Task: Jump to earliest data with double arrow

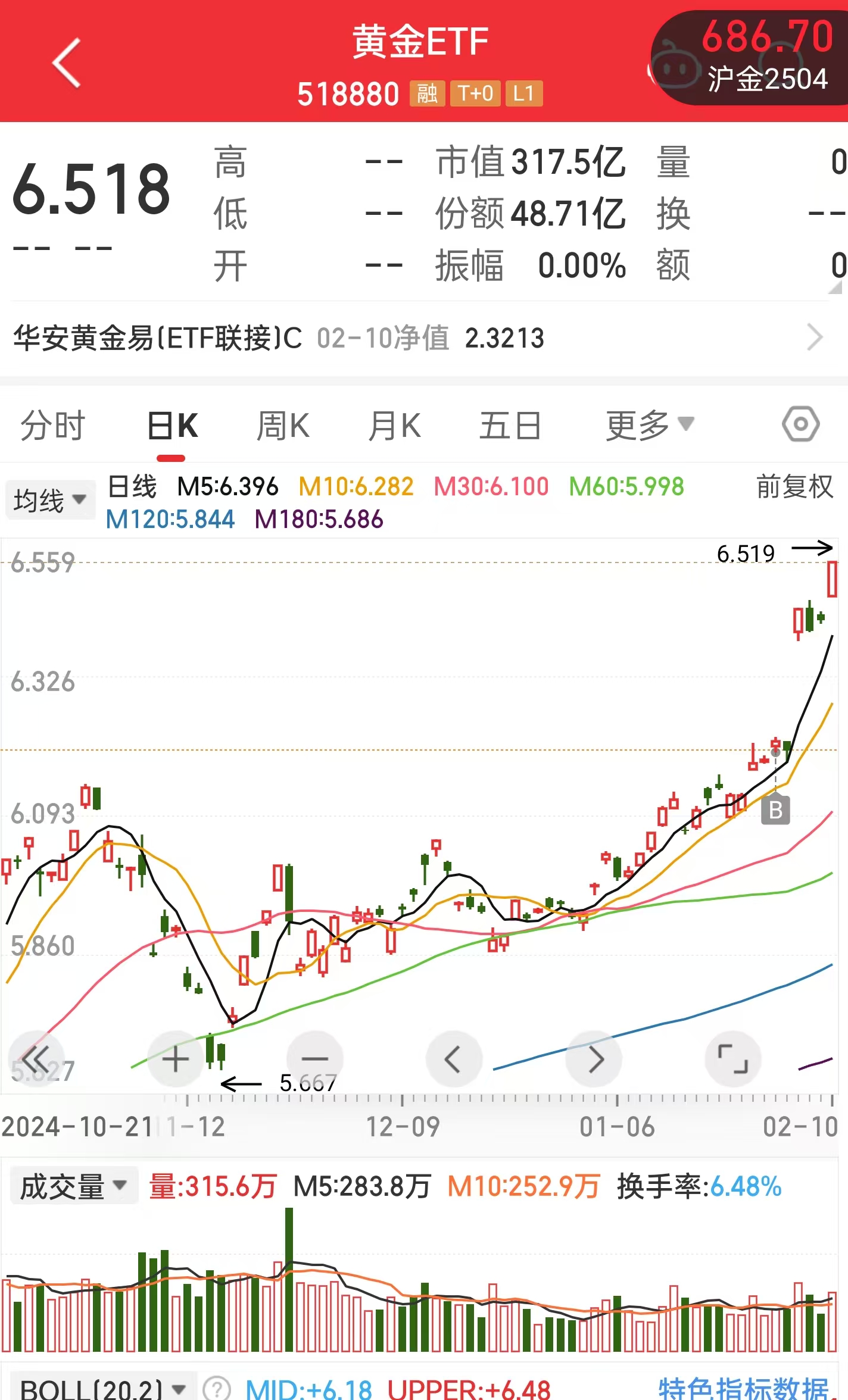Action: [36, 1060]
